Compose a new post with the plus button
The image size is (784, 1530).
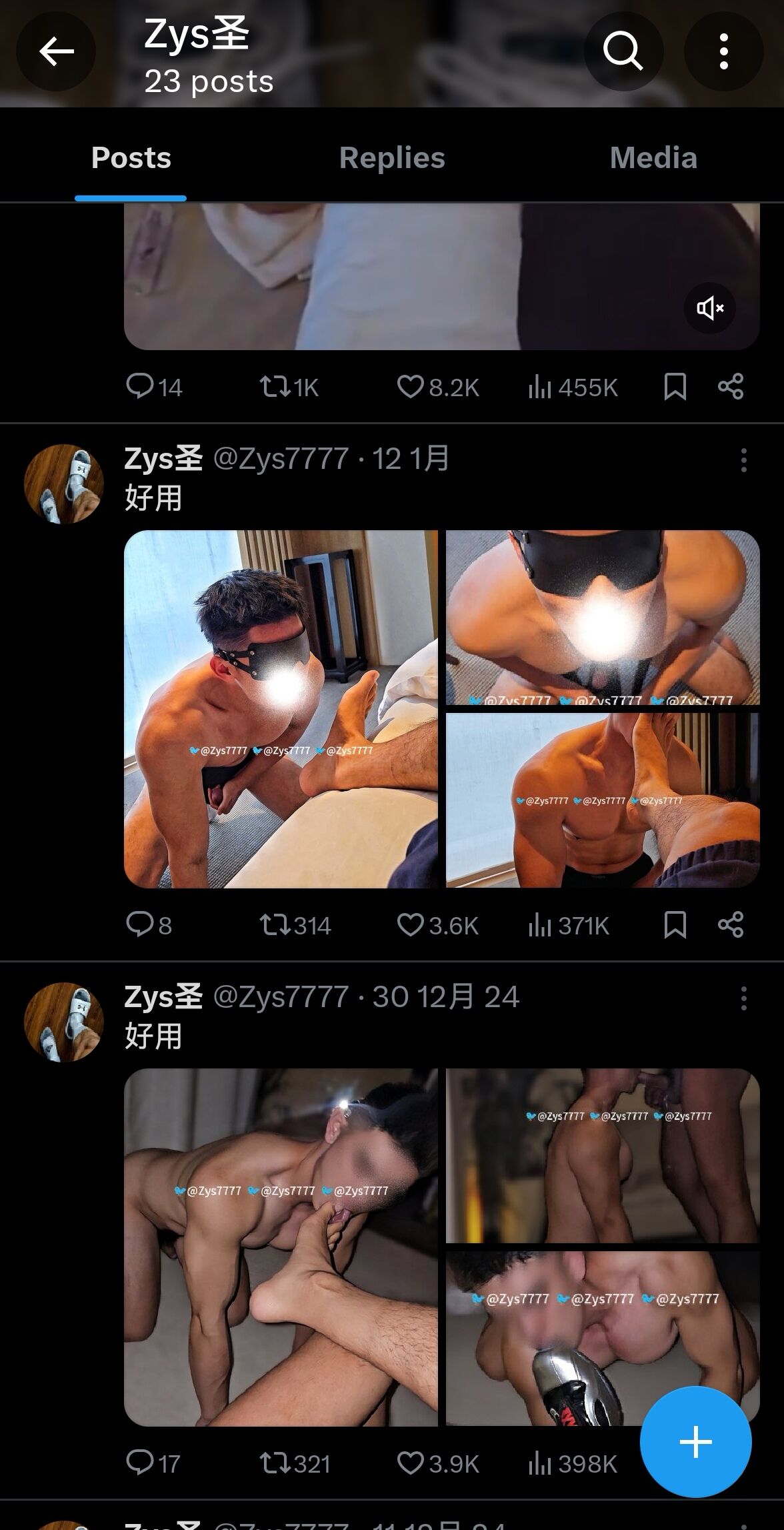pos(695,1442)
